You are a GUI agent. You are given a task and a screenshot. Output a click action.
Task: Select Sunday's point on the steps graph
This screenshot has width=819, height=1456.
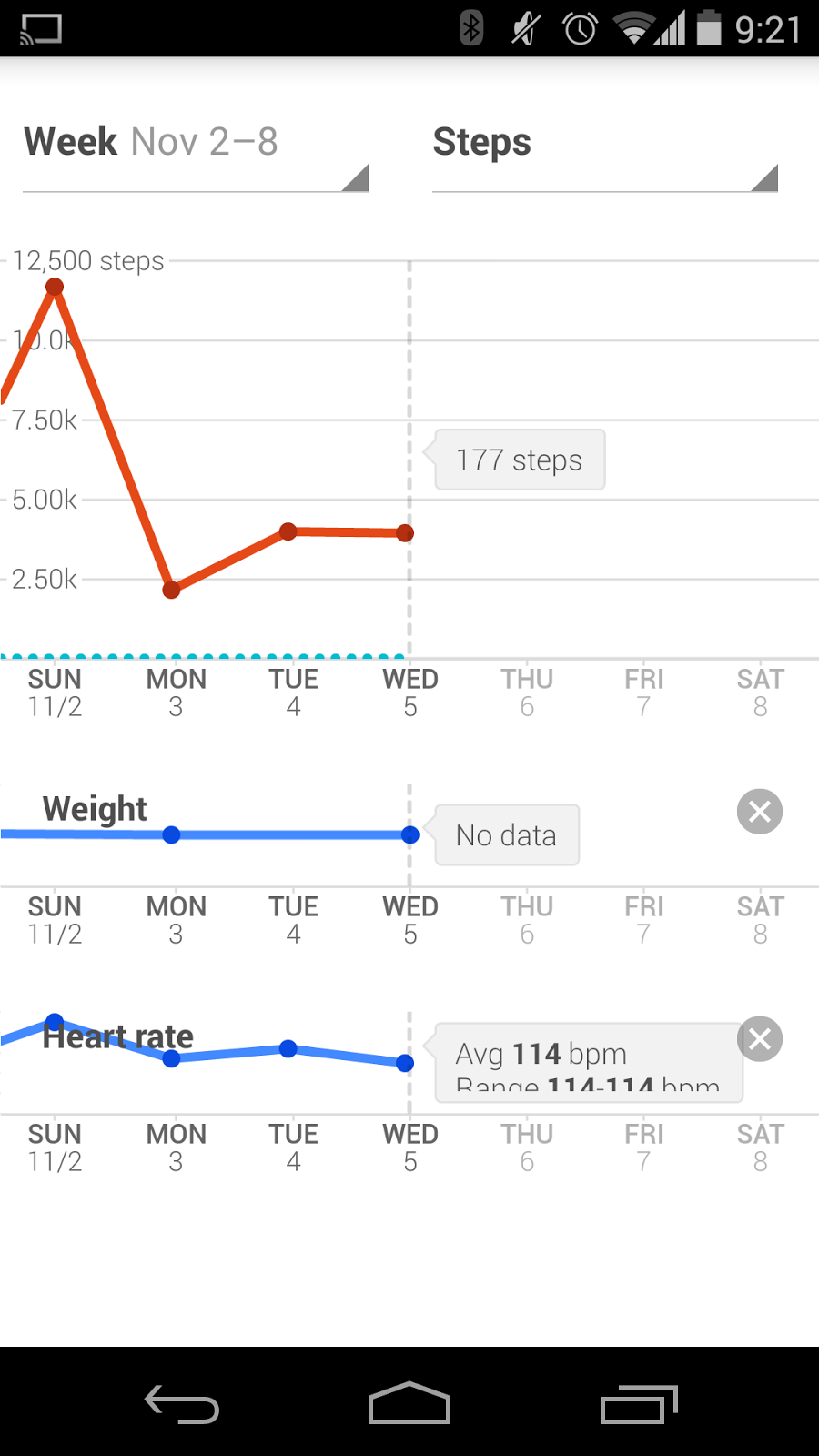55,288
